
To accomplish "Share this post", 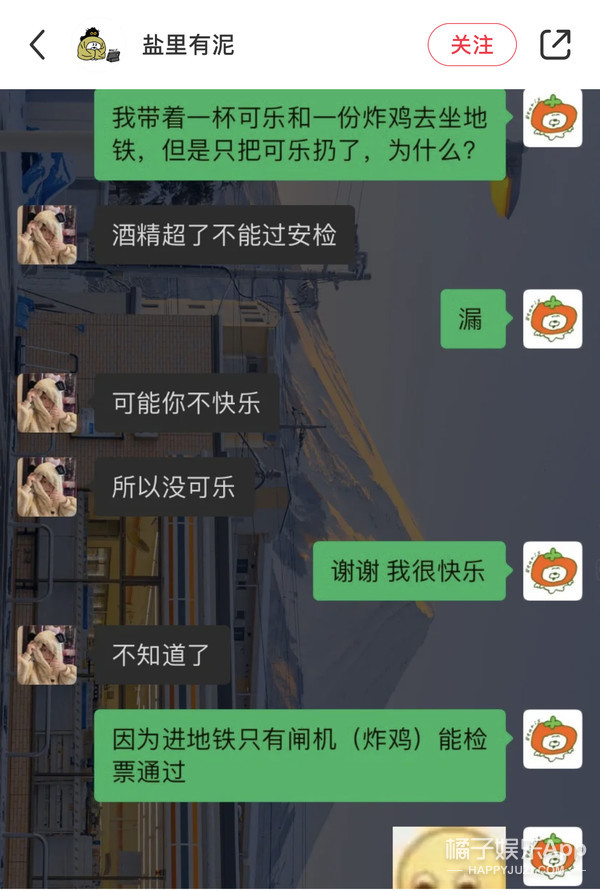I will [x=555, y=45].
